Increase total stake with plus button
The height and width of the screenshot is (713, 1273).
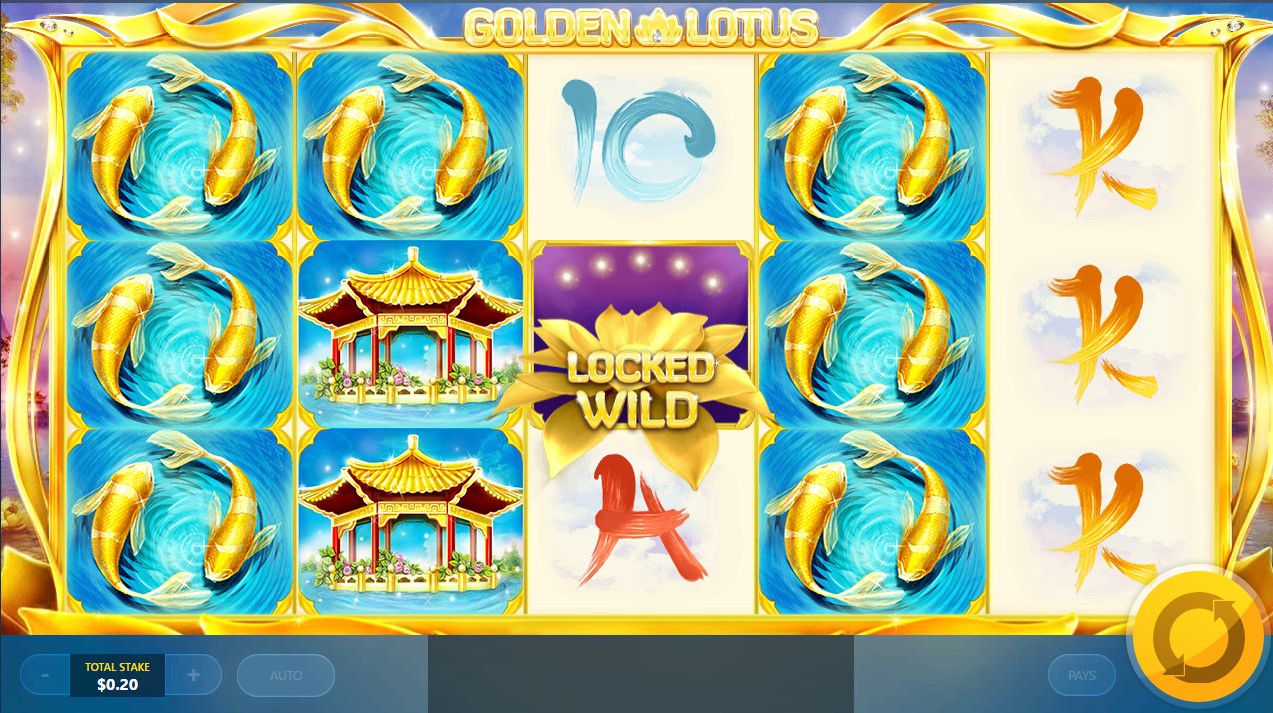[193, 675]
